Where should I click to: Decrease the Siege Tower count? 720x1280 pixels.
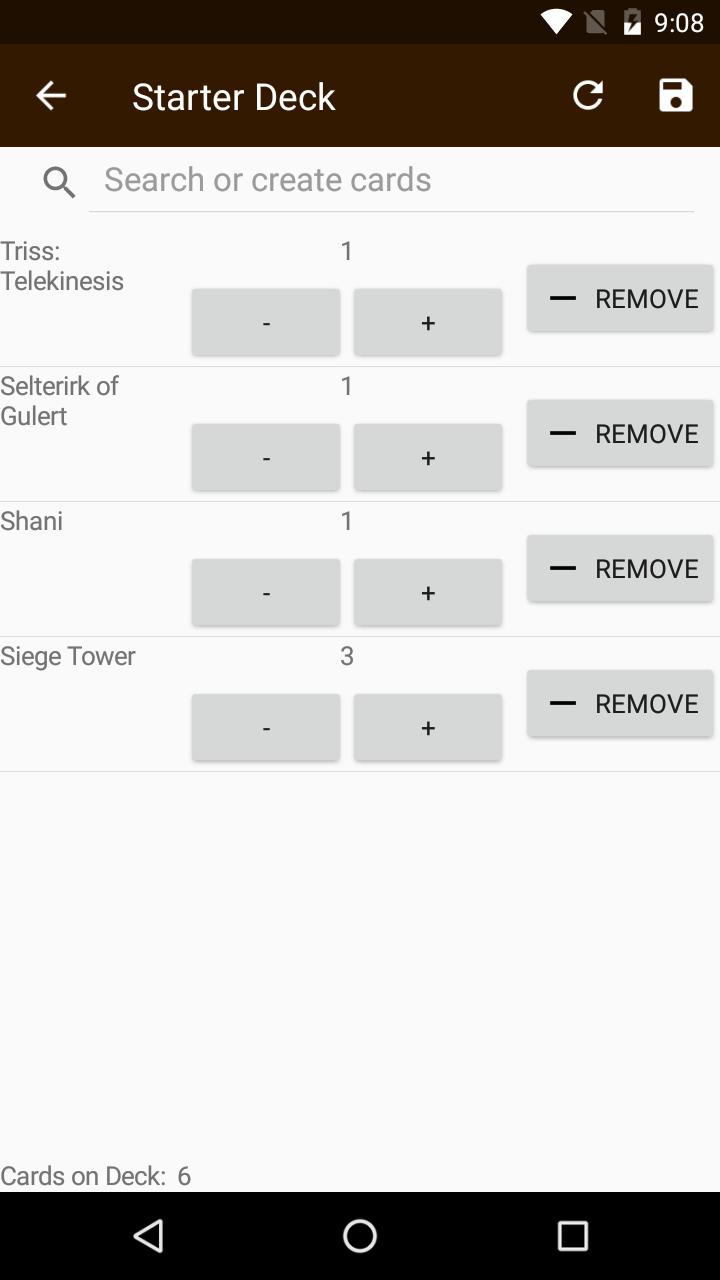coord(266,727)
